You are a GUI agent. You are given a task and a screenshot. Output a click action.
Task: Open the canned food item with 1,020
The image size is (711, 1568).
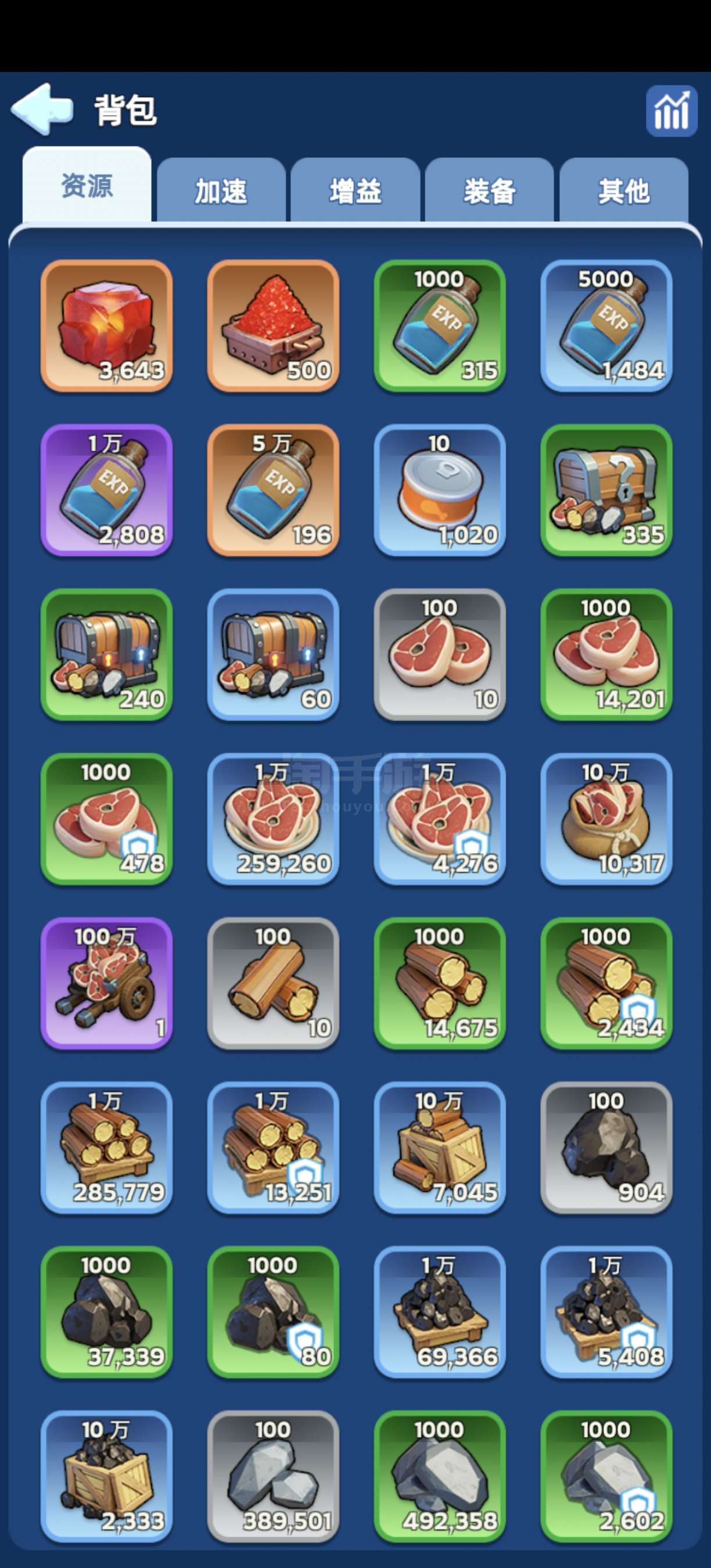[440, 490]
